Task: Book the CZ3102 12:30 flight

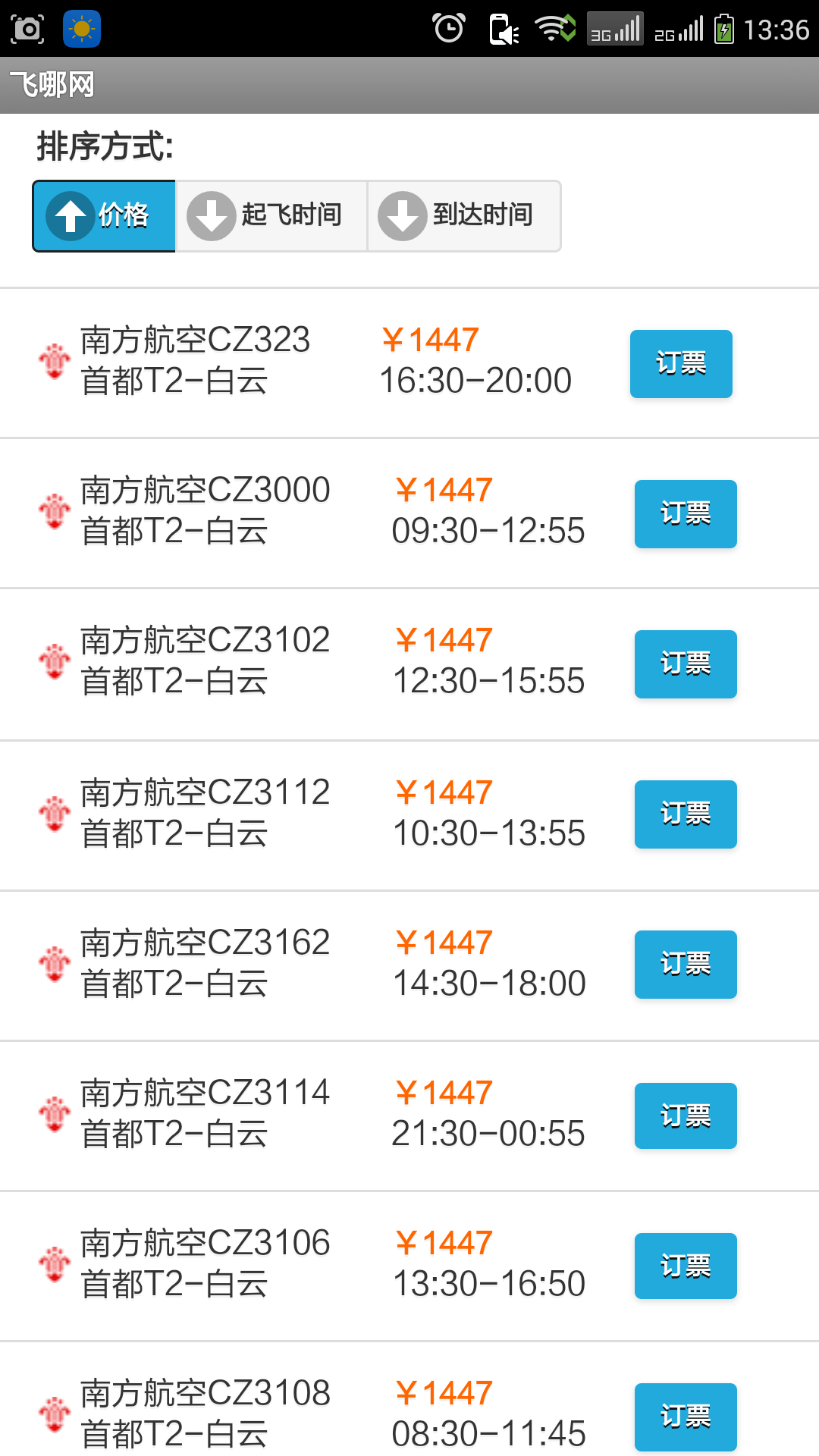Action: click(685, 664)
